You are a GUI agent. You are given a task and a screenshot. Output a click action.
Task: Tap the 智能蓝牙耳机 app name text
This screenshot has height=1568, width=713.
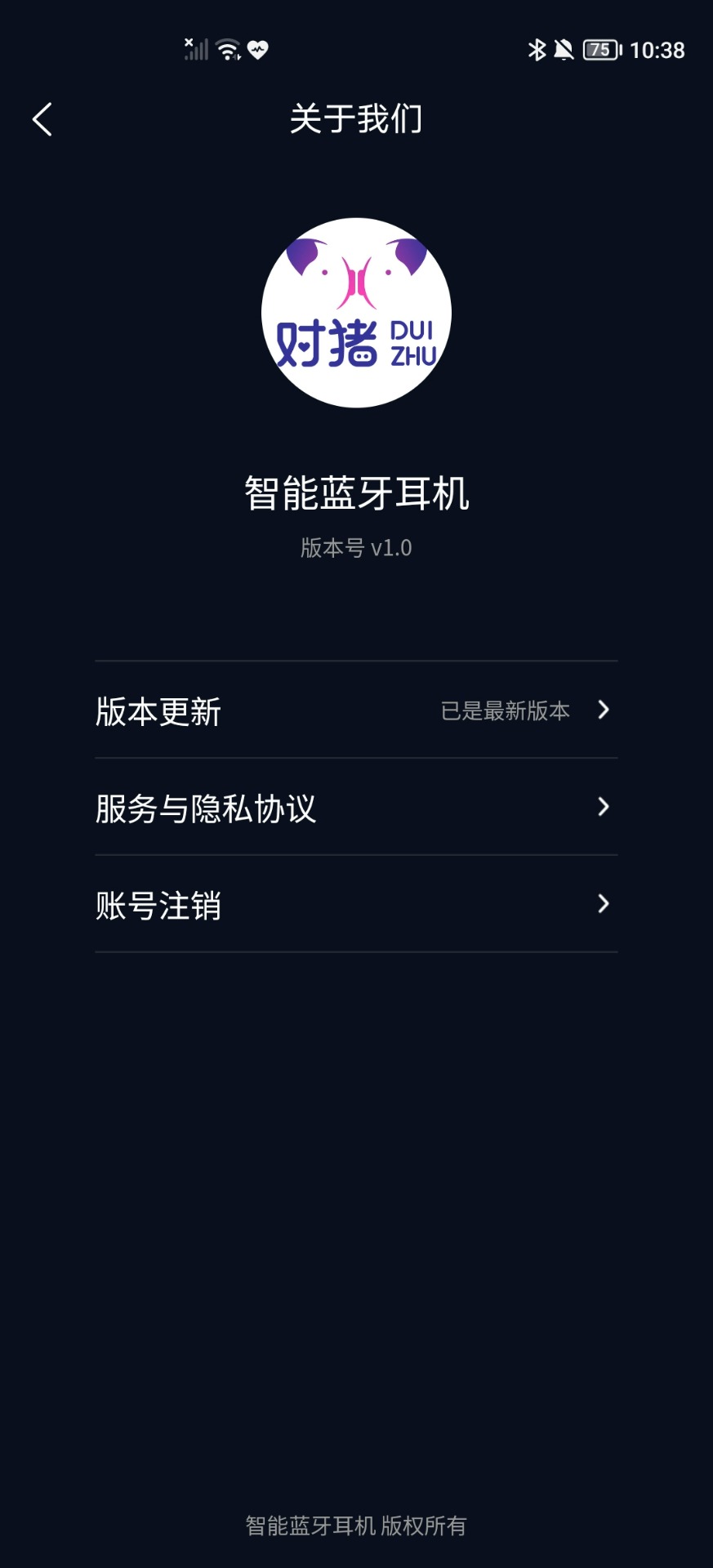click(x=356, y=492)
